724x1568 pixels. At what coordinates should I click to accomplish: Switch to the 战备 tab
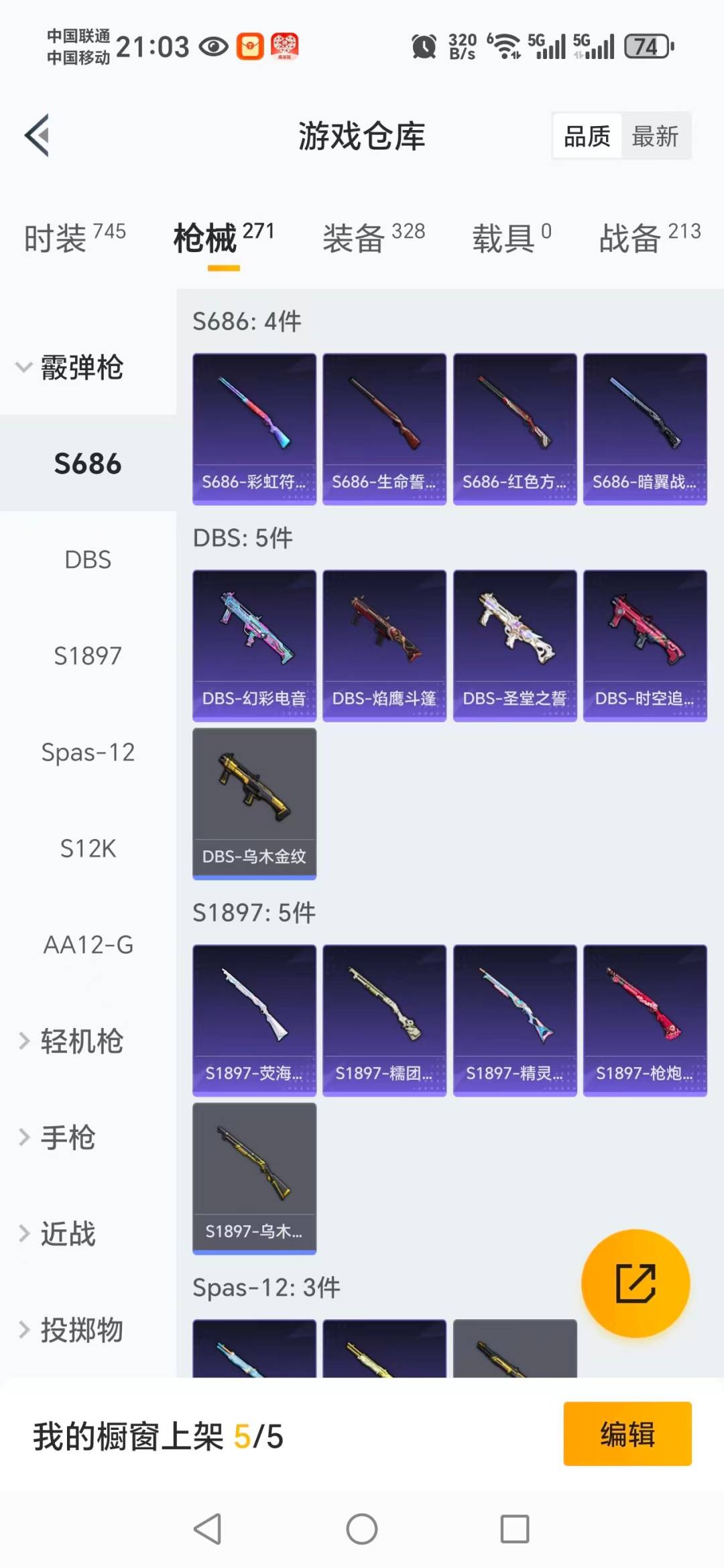pos(649,238)
